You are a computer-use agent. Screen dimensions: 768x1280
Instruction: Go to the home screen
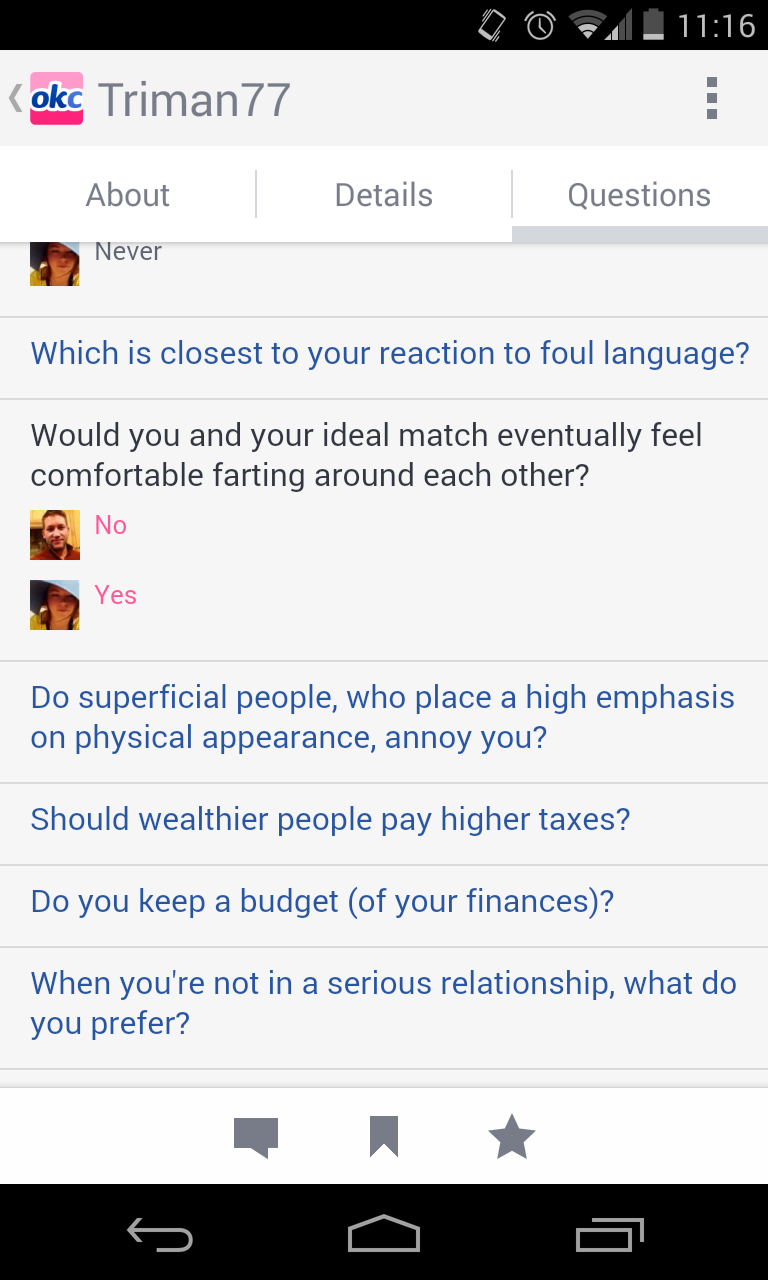click(x=384, y=1235)
